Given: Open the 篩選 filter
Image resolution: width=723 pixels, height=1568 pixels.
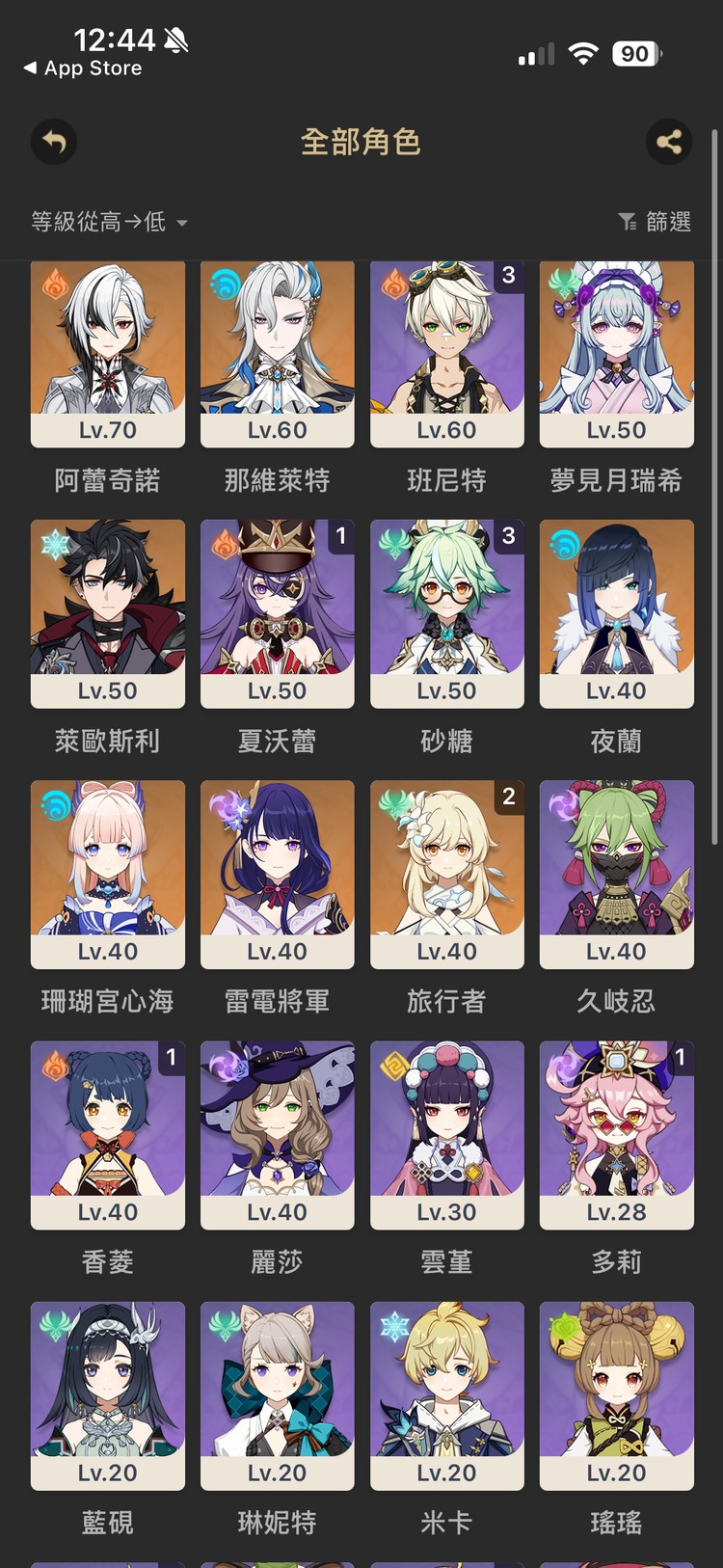Looking at the screenshot, I should [x=655, y=222].
